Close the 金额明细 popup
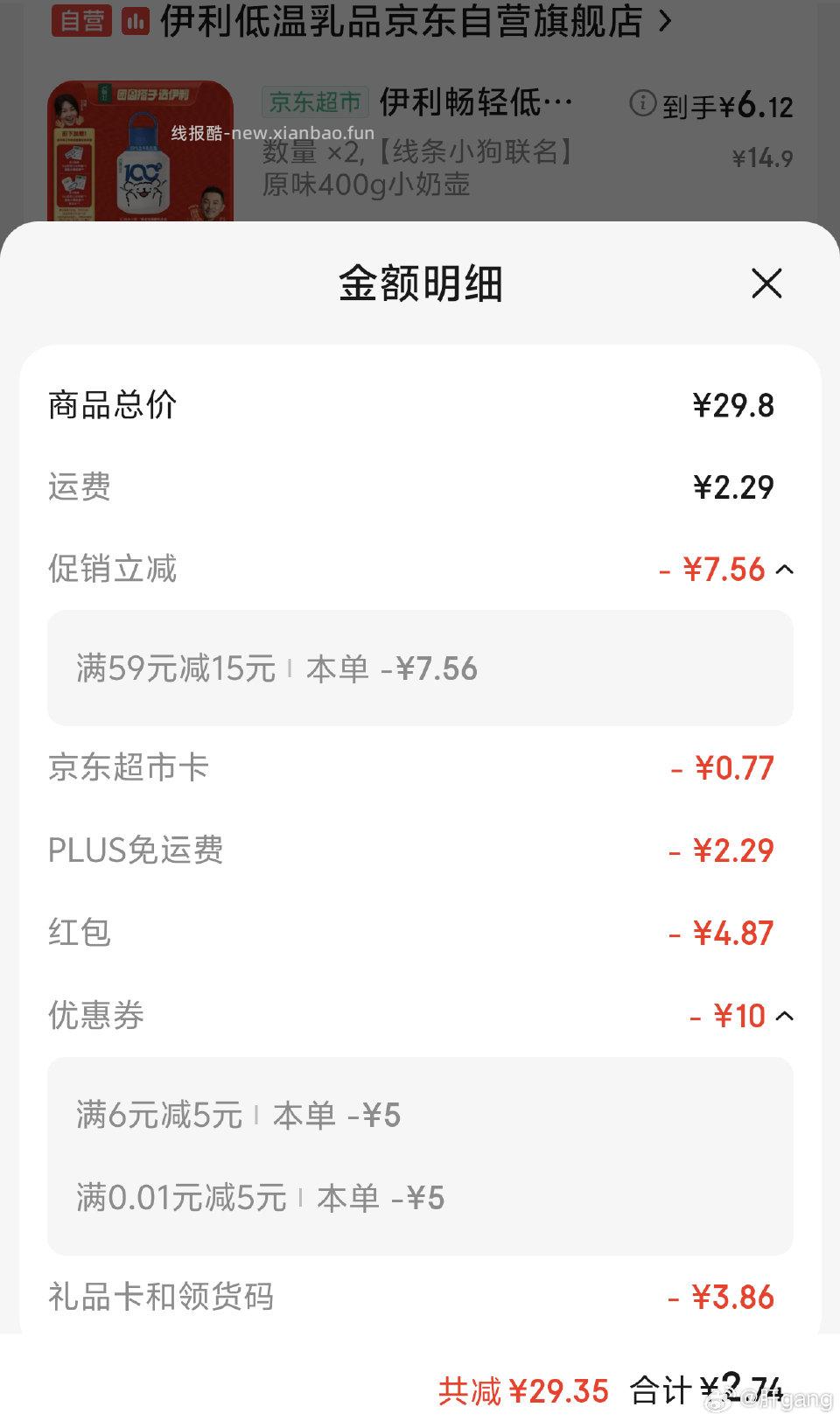Viewport: 840px width, 1421px height. tap(766, 283)
